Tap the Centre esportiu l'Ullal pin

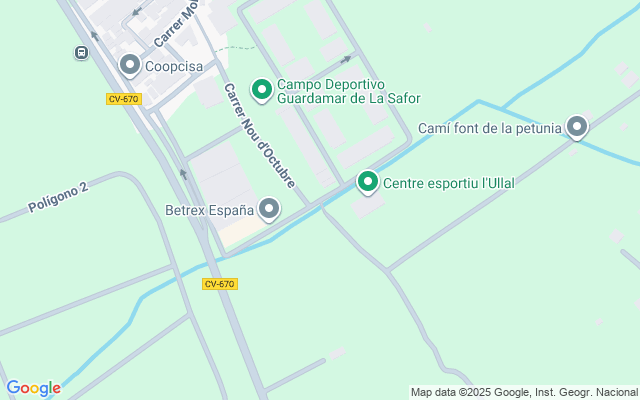click(x=368, y=182)
